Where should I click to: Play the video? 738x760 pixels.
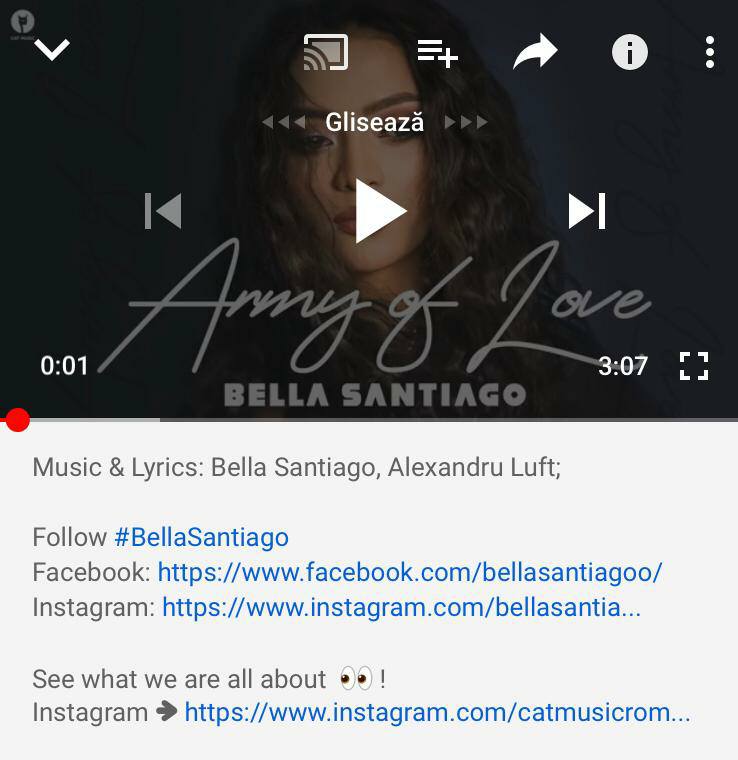pos(379,211)
